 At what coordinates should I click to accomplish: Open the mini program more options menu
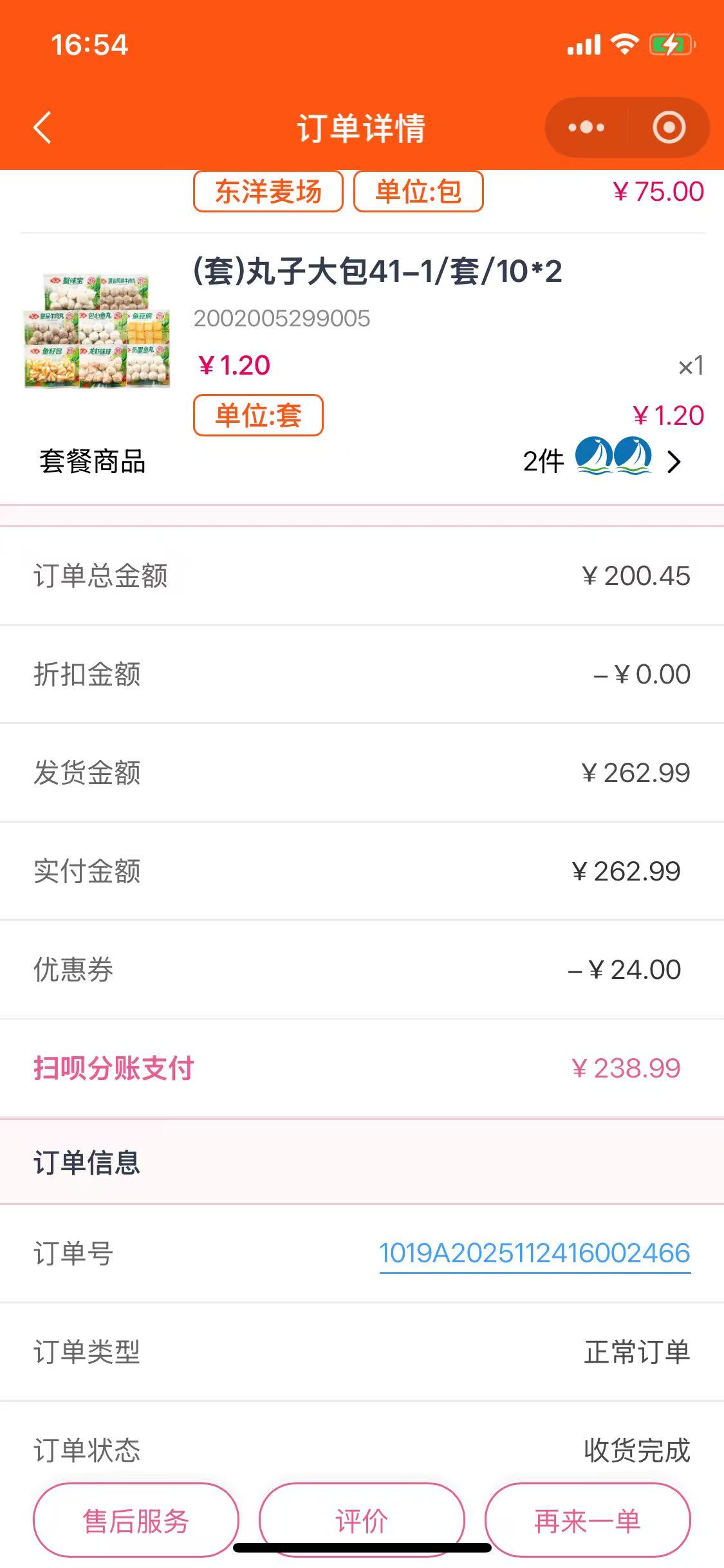[x=586, y=127]
